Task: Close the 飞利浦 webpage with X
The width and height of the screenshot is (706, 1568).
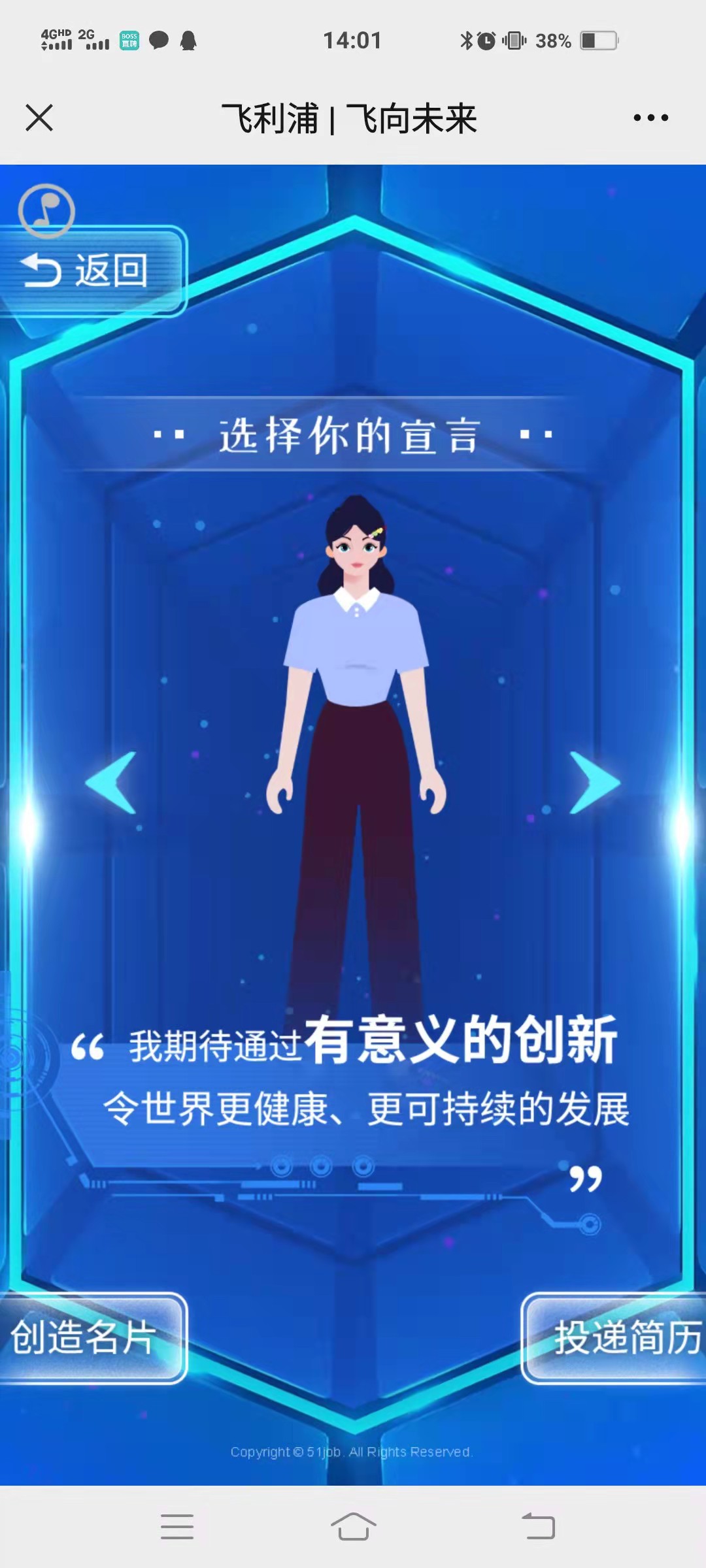Action: click(x=39, y=118)
